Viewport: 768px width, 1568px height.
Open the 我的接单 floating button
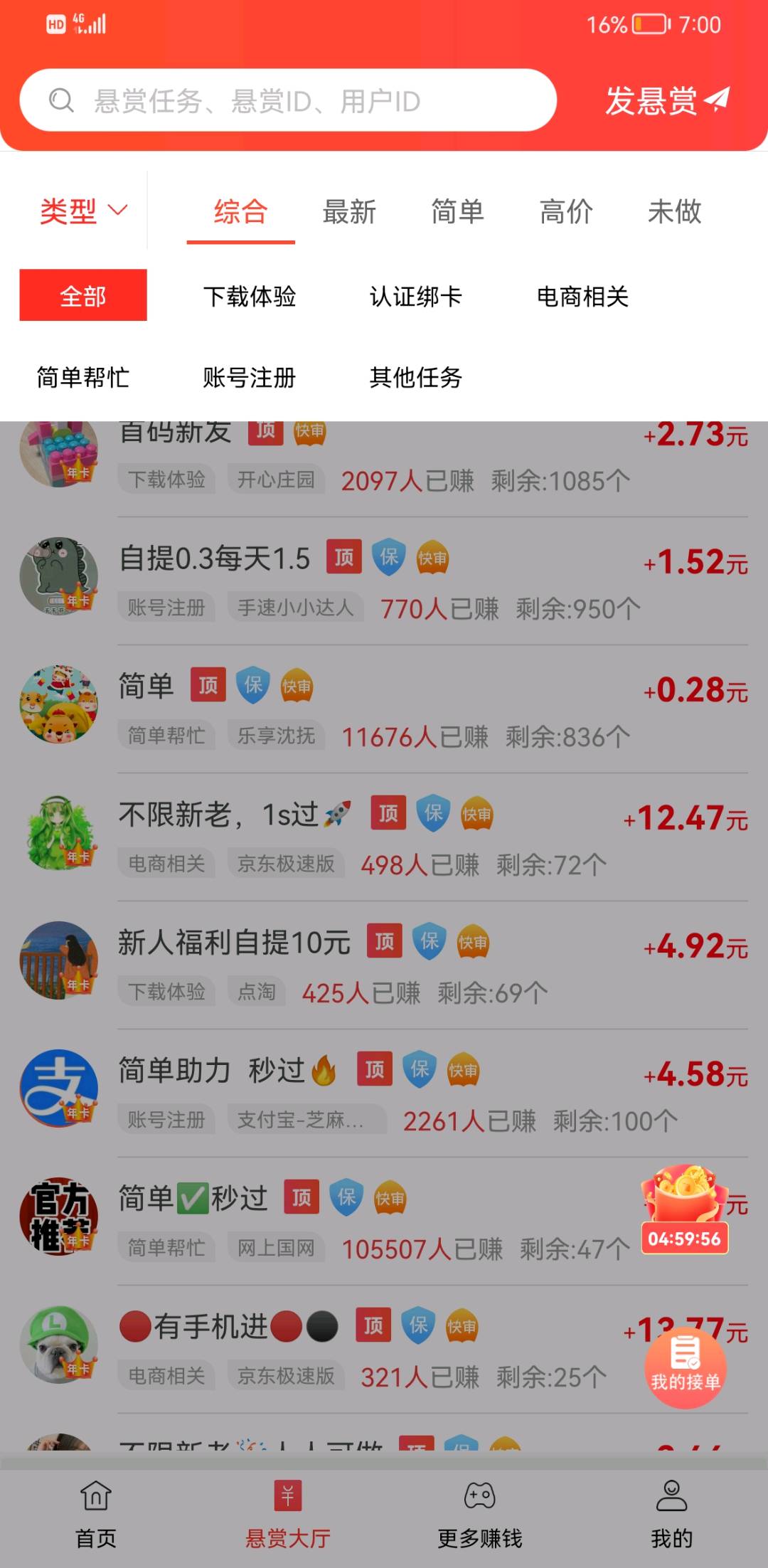click(685, 1367)
